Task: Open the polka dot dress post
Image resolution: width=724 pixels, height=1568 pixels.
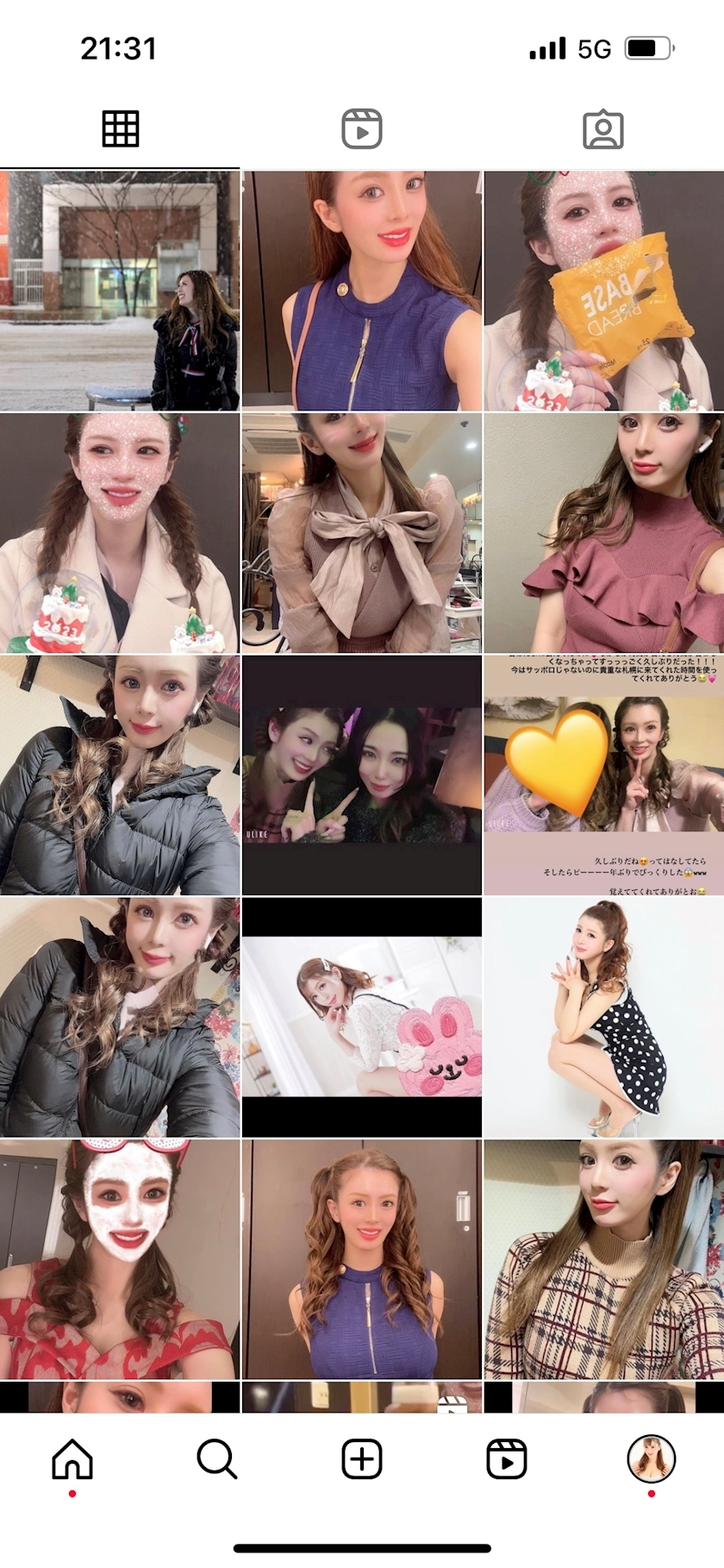Action: point(603,1017)
